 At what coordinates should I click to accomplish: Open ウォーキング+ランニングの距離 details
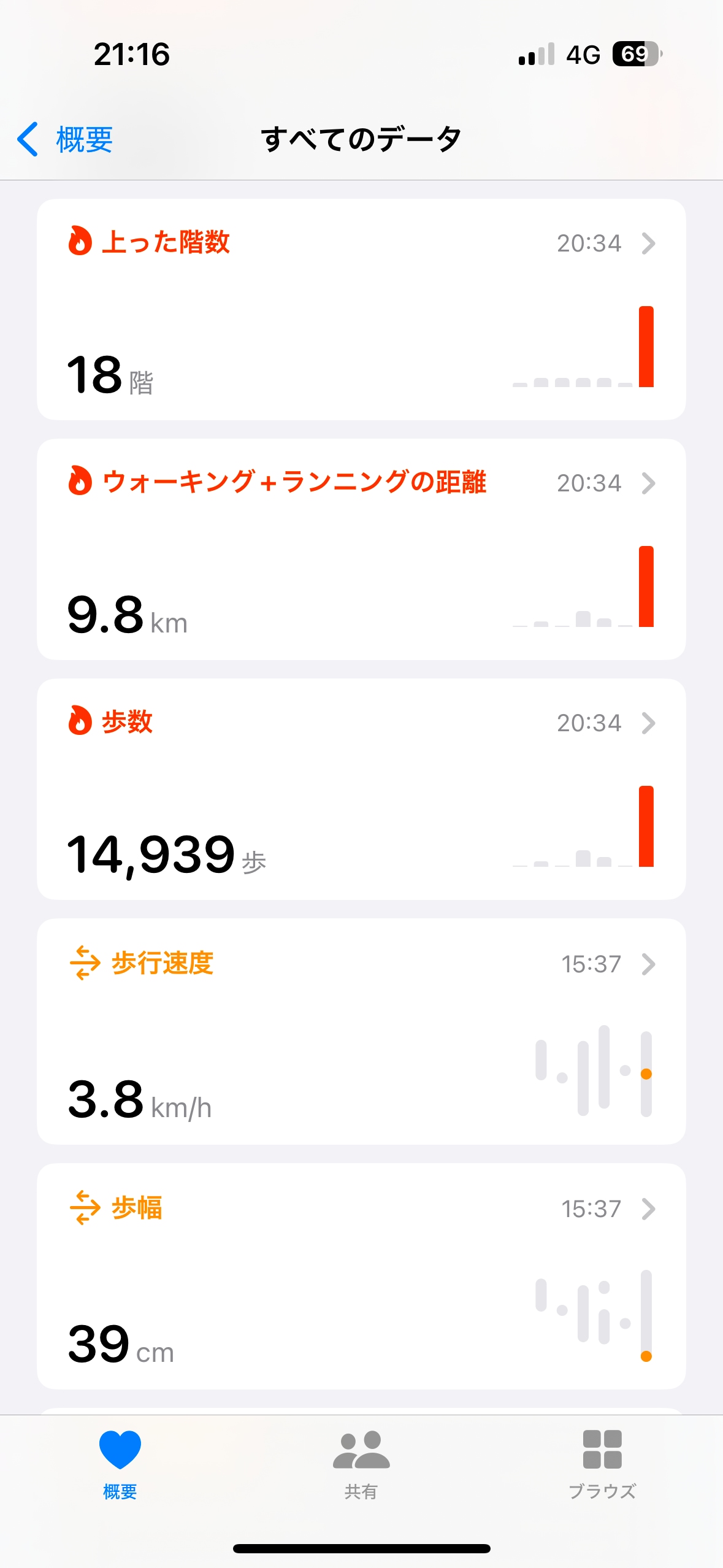[x=361, y=549]
